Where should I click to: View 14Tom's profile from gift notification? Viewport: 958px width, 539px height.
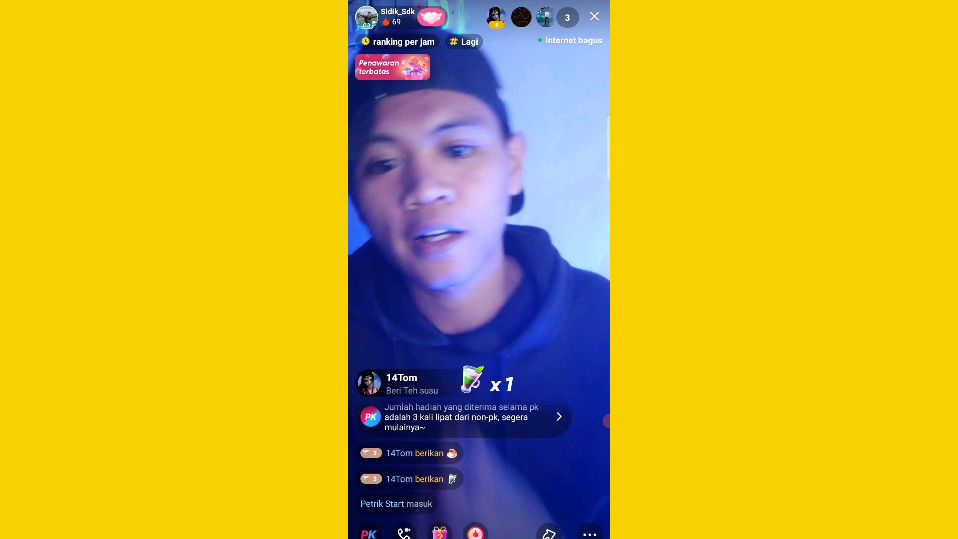pyautogui.click(x=370, y=383)
